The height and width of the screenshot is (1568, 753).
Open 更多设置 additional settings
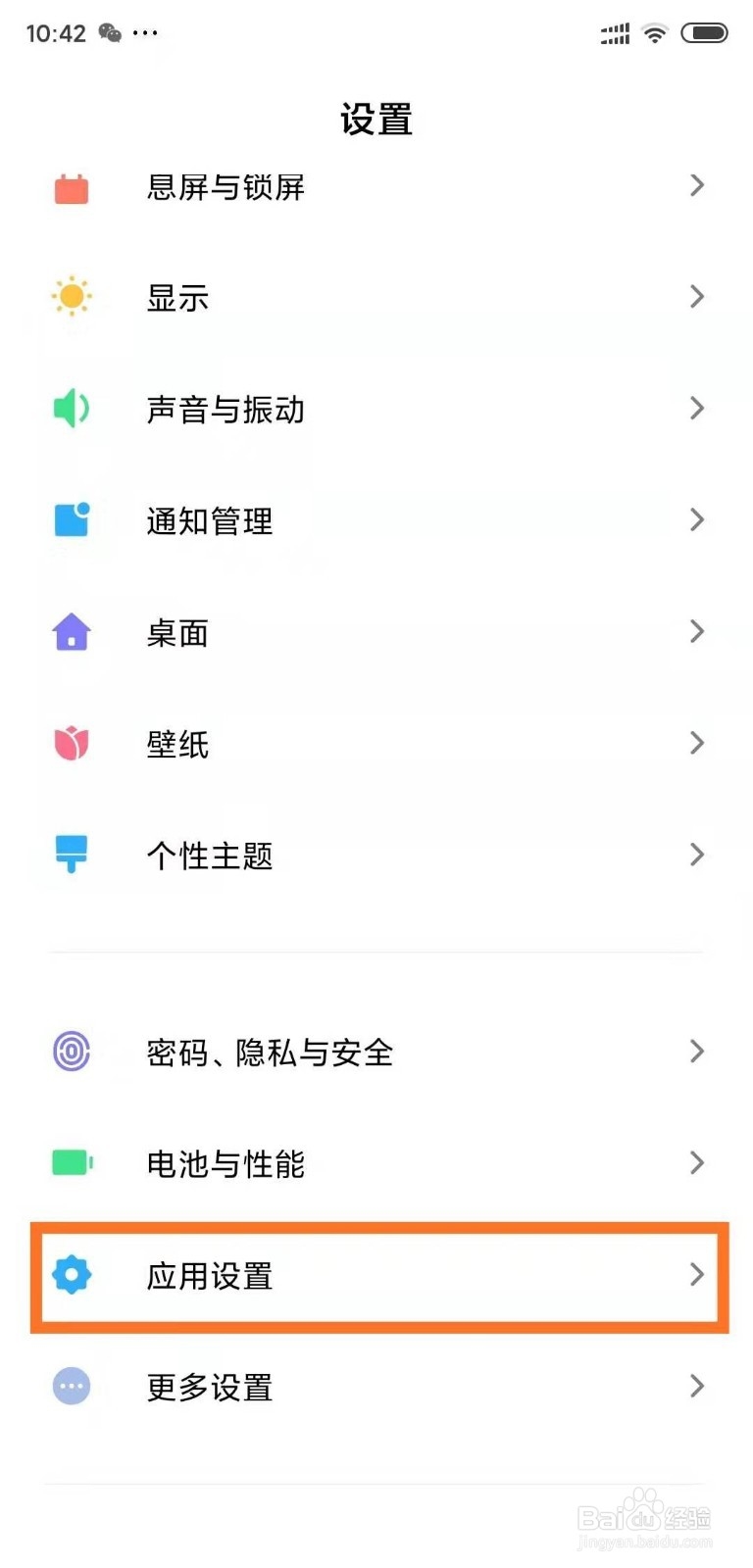coord(376,1388)
